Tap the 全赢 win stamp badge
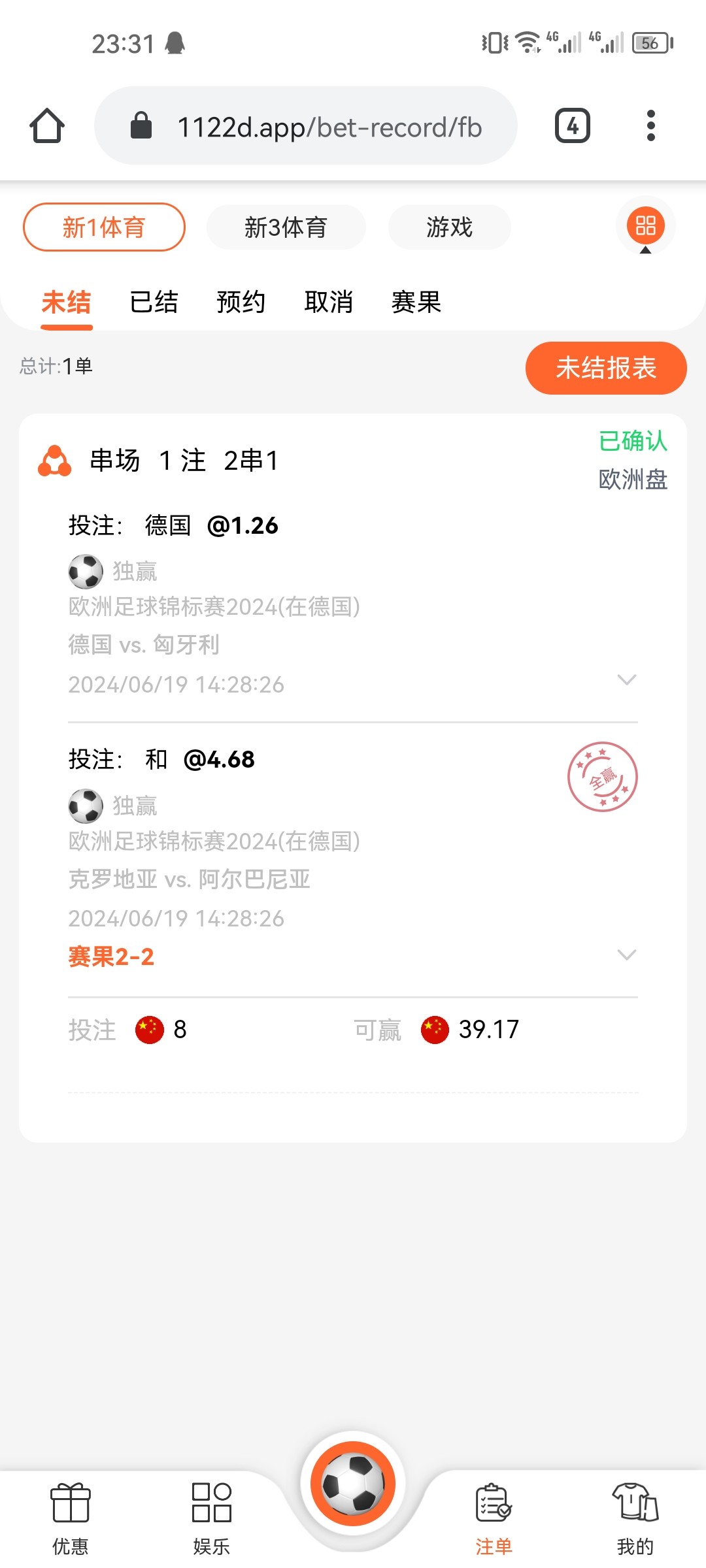The width and height of the screenshot is (706, 1568). (603, 777)
